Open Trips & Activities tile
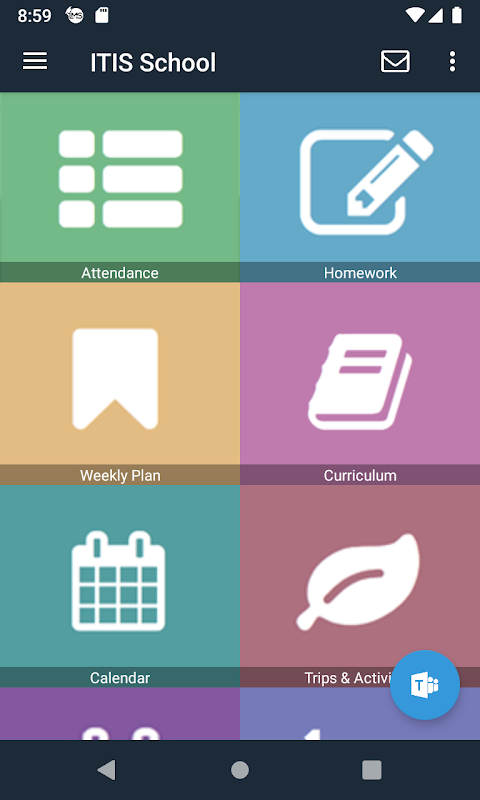The width and height of the screenshot is (480, 800). 360,586
